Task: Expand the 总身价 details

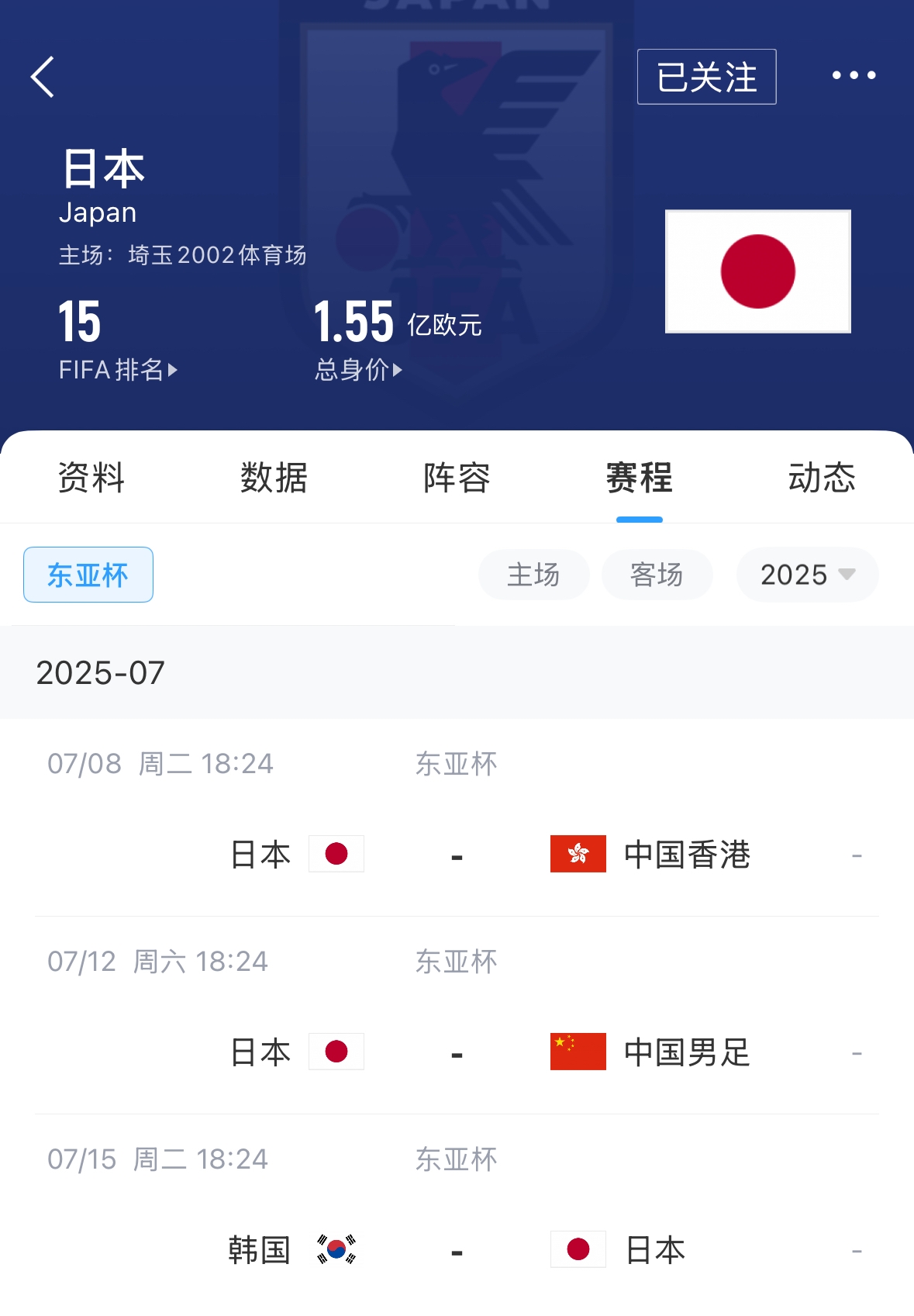Action: tap(355, 371)
